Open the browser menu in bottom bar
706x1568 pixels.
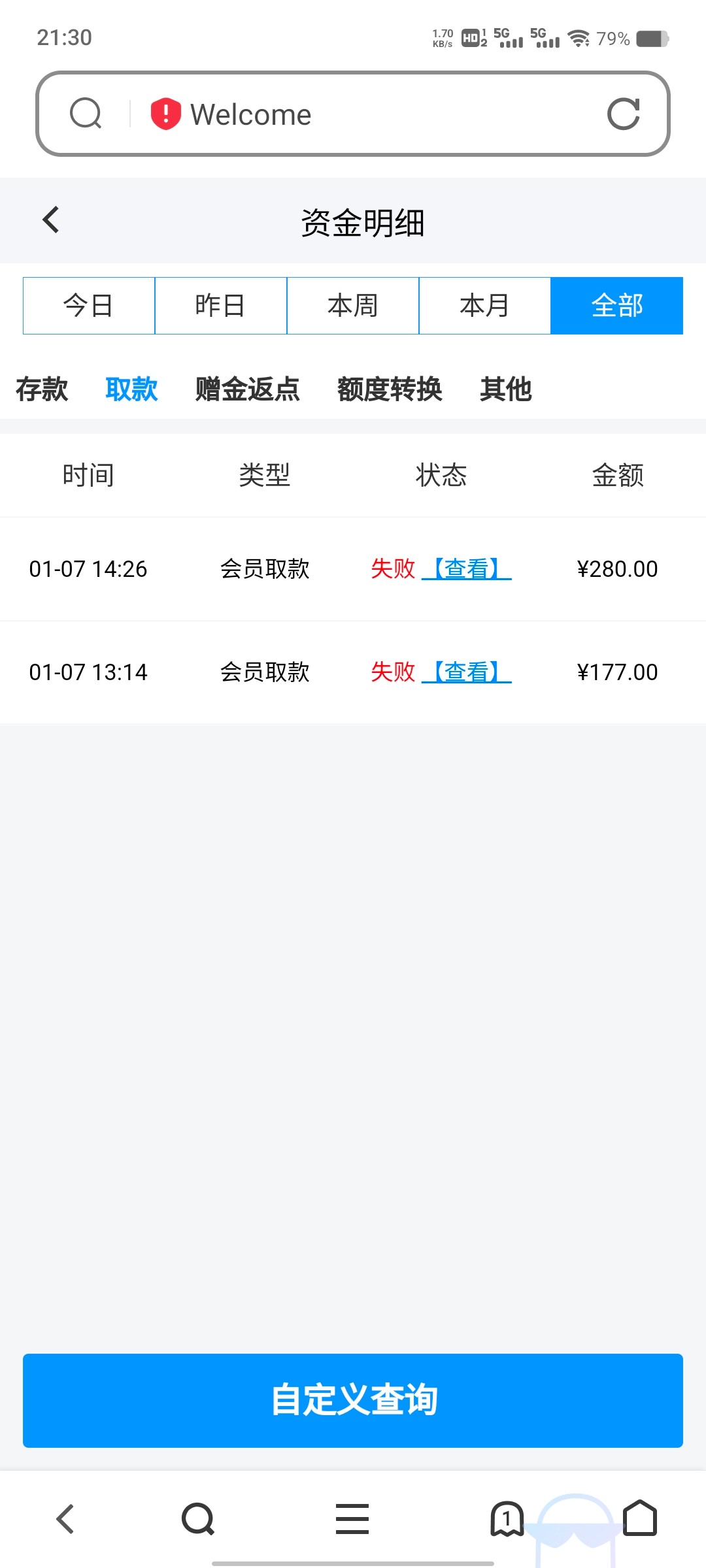tap(352, 1518)
